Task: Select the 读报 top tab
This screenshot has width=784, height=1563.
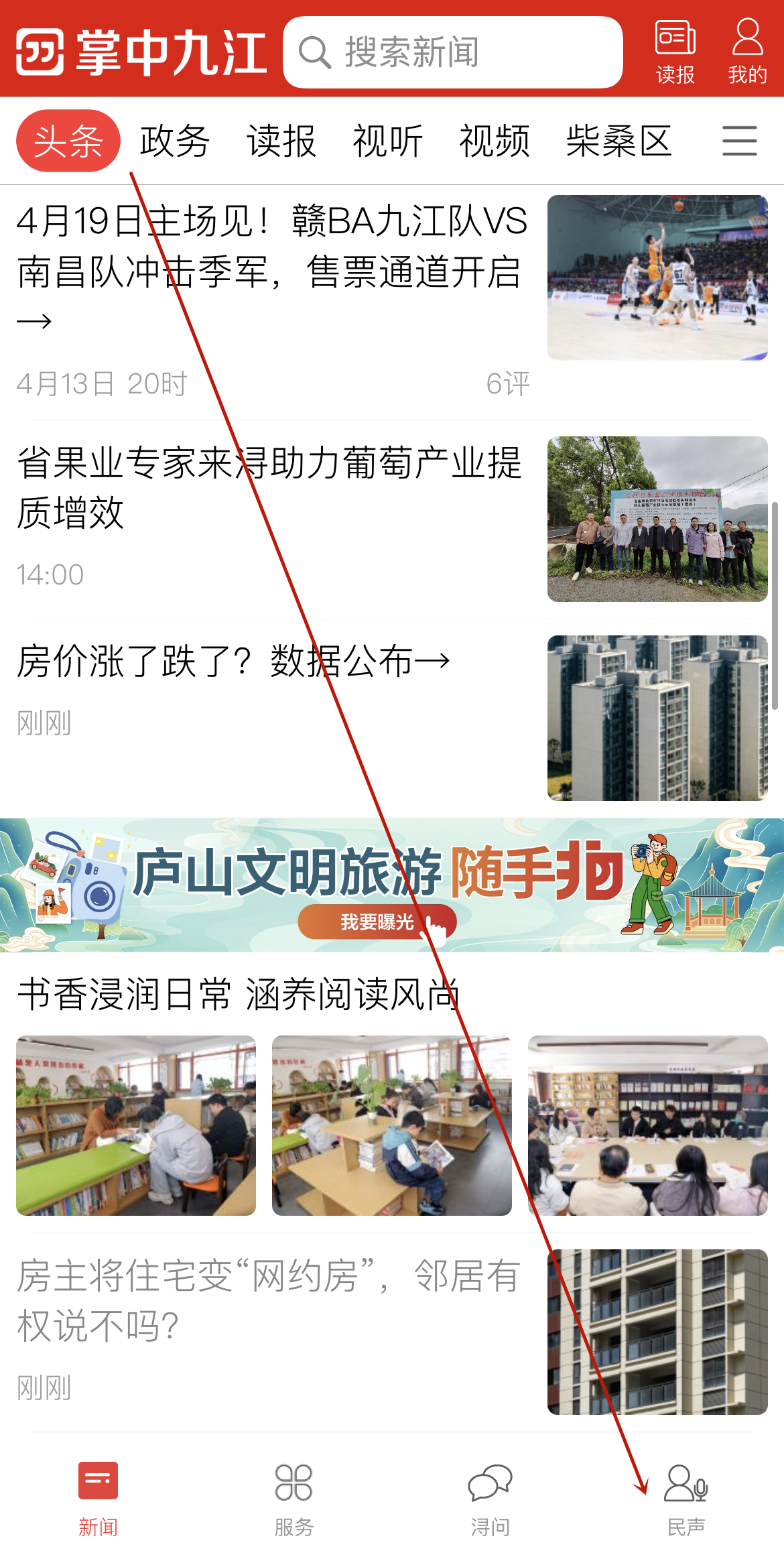Action: 281,141
